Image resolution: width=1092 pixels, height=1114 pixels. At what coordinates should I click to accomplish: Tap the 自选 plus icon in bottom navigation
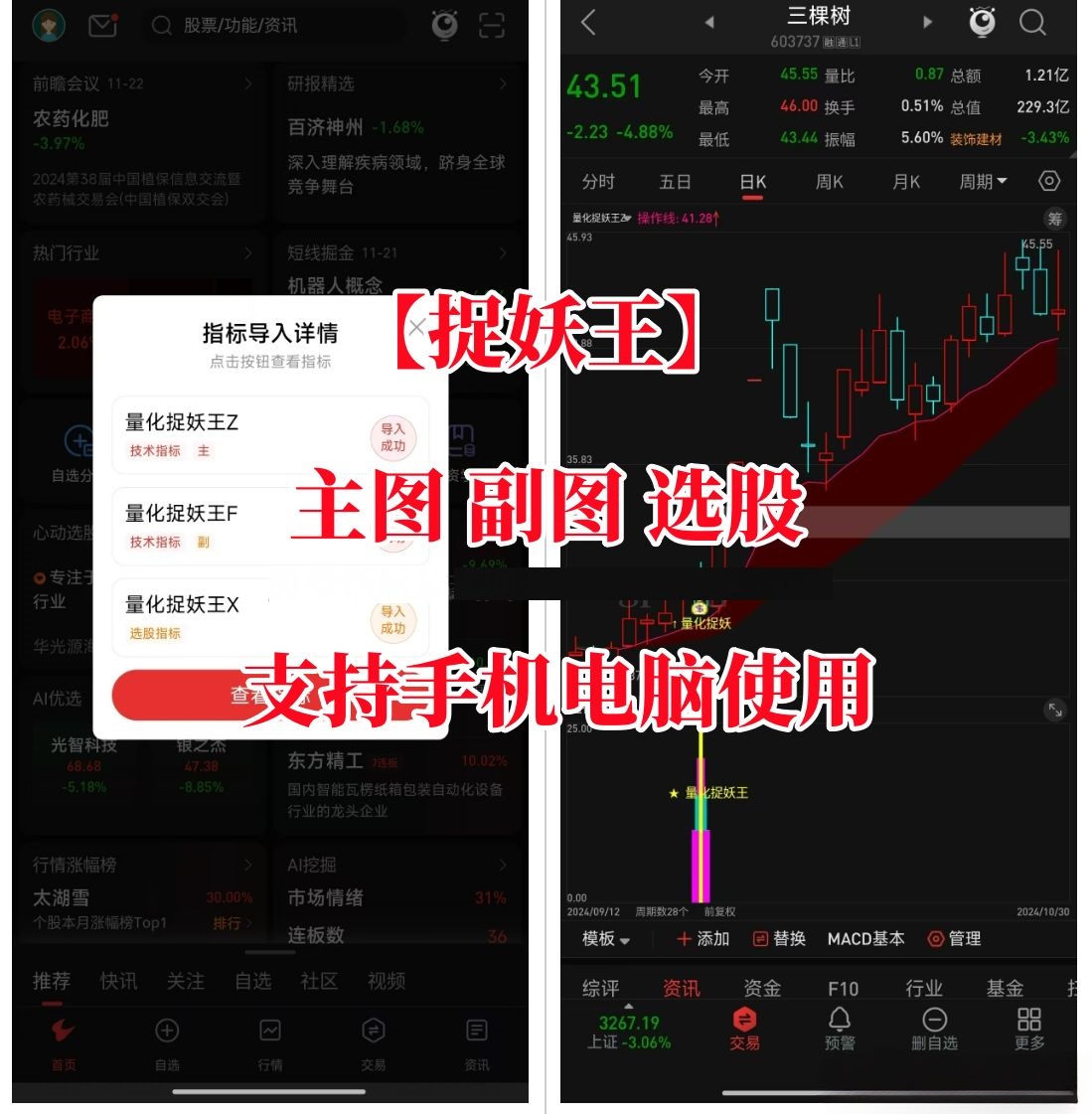coord(167,1033)
